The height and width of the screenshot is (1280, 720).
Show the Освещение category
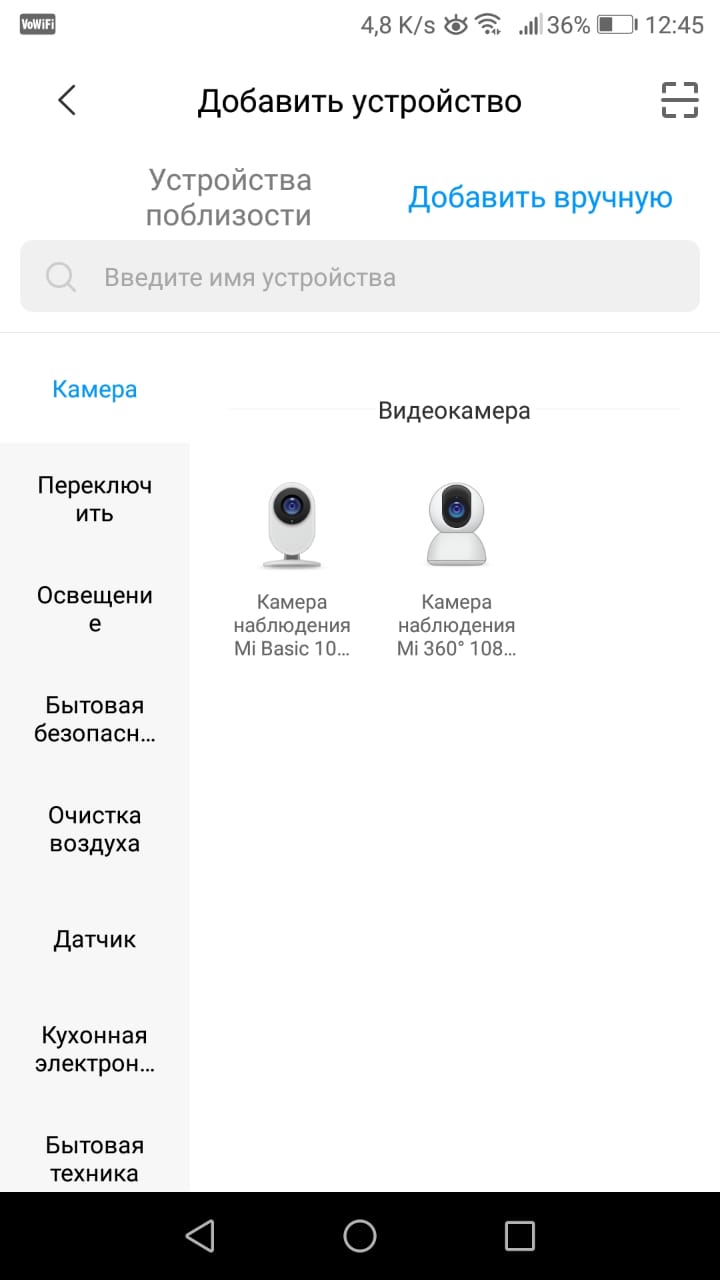click(95, 609)
